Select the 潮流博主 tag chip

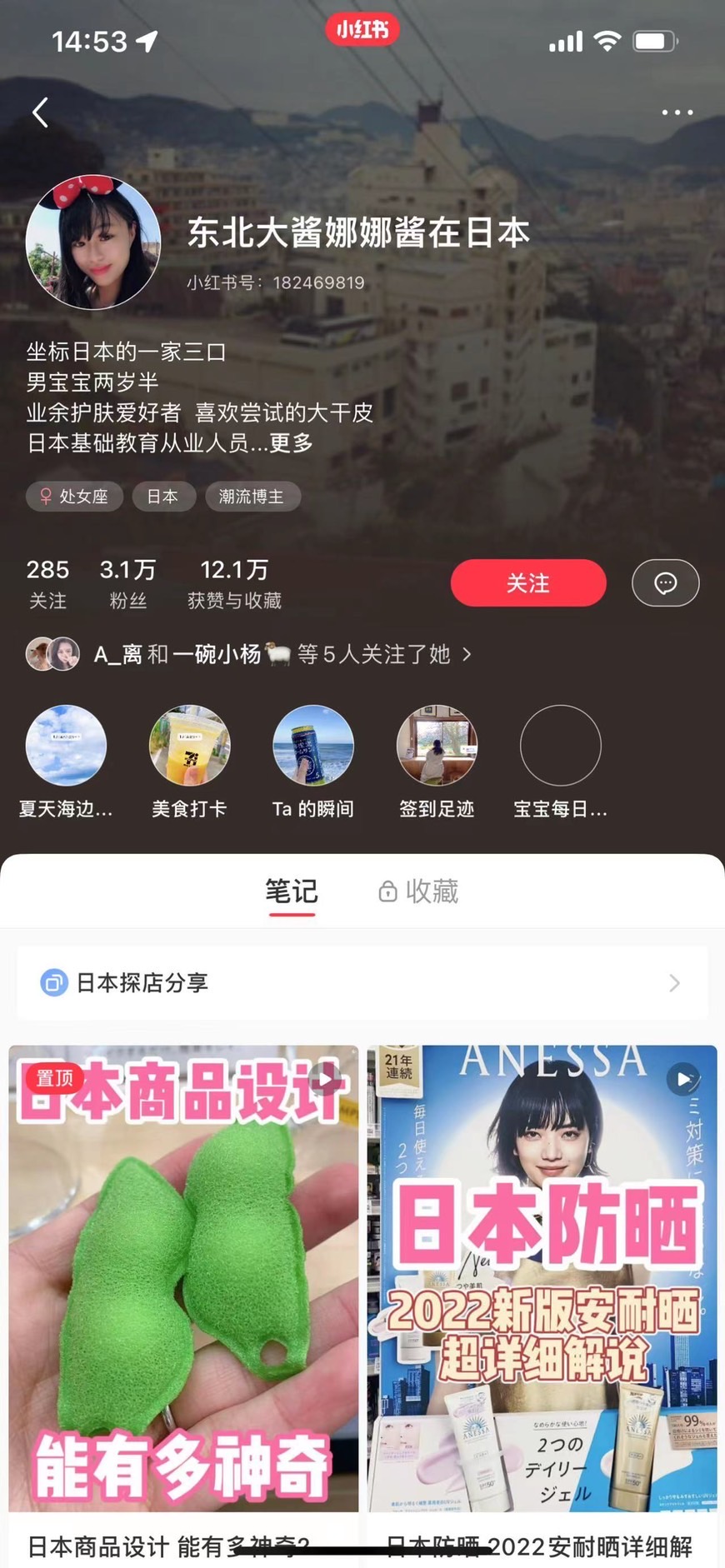coord(252,497)
